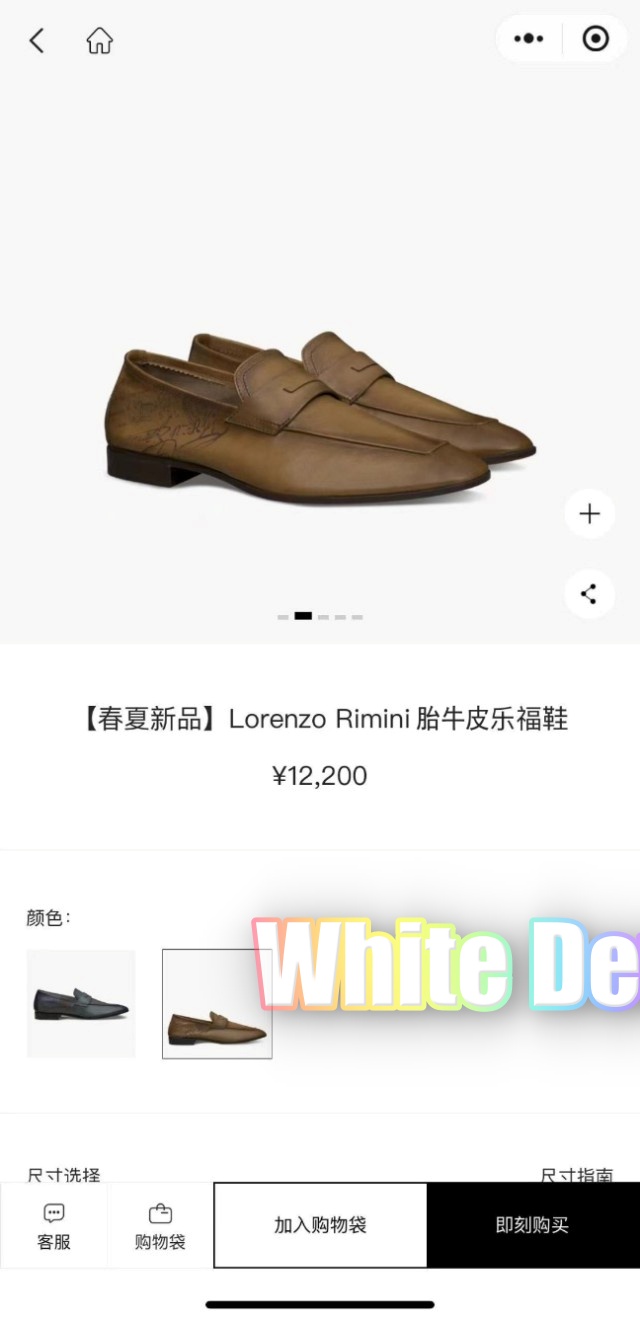Go back with the arrow icon
This screenshot has width=640, height=1321.
coord(37,41)
